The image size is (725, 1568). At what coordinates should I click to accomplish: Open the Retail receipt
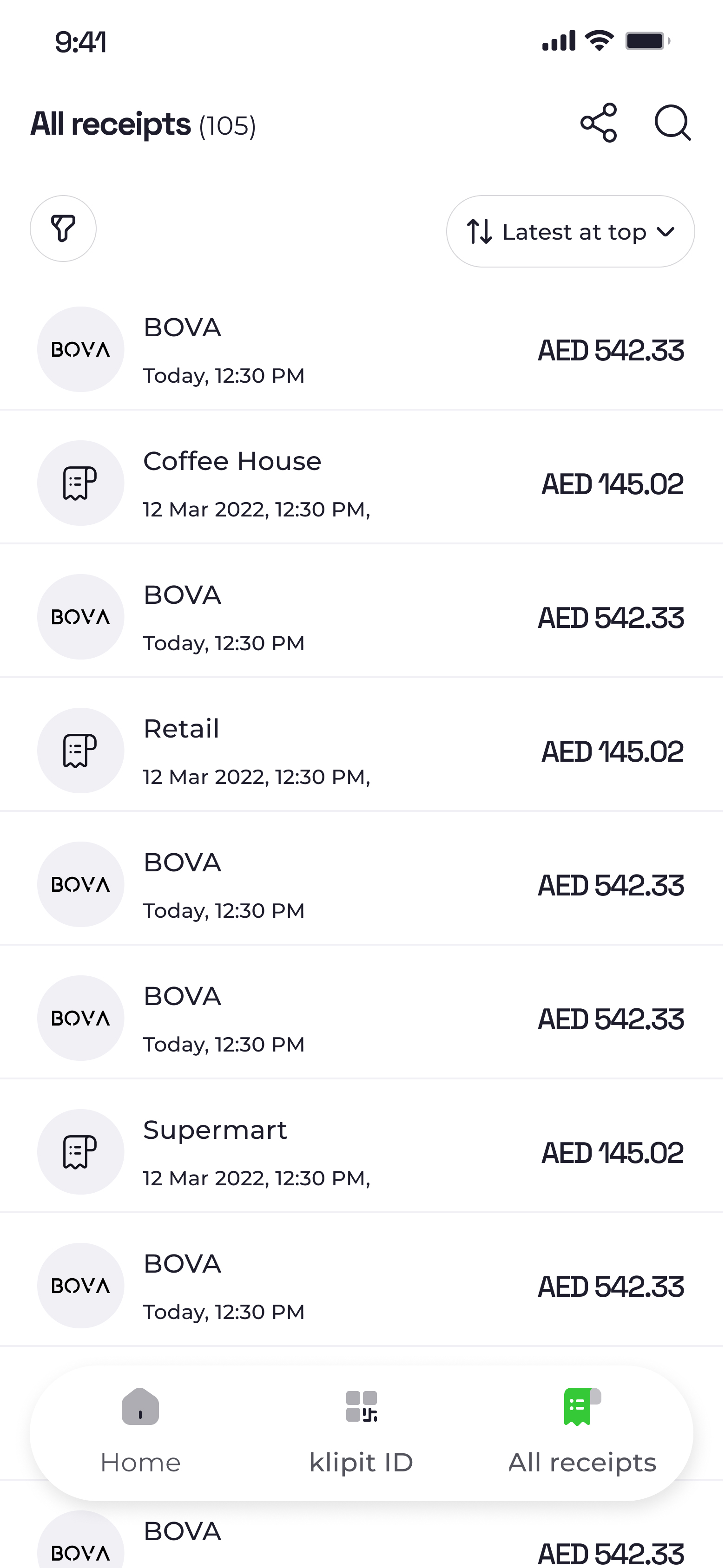(362, 751)
